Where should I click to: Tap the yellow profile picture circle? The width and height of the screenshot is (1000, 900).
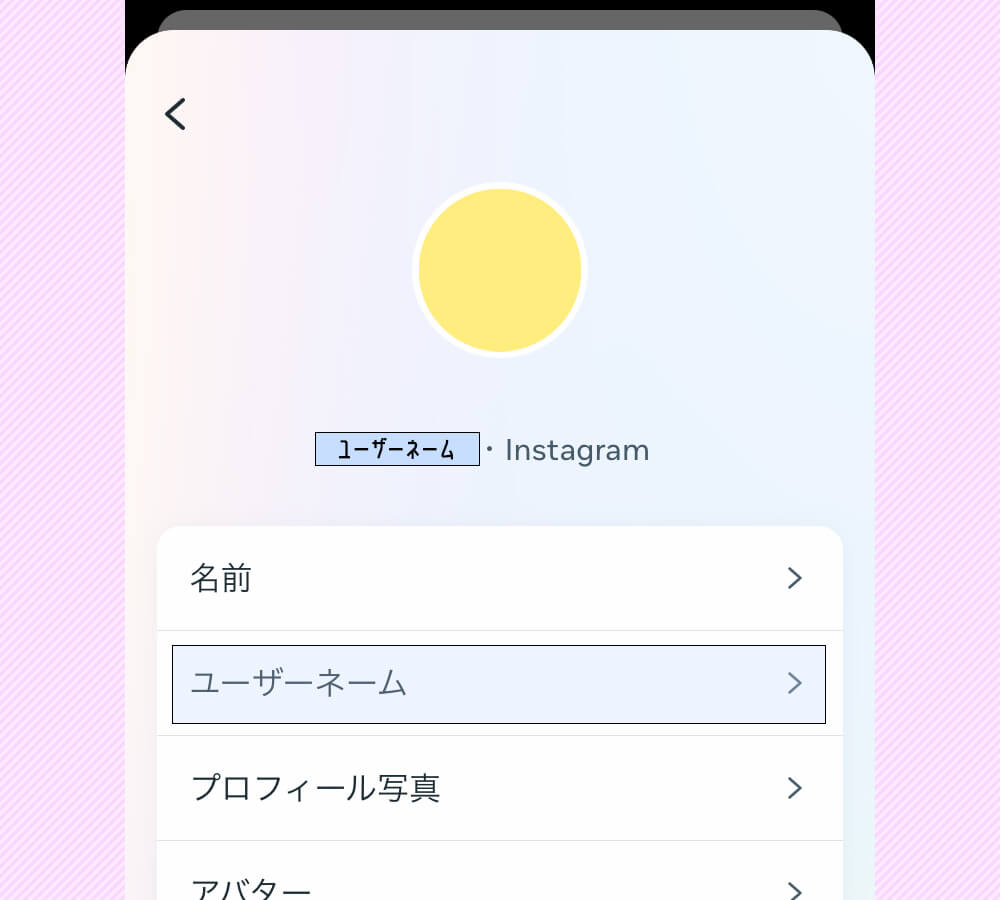(x=500, y=270)
